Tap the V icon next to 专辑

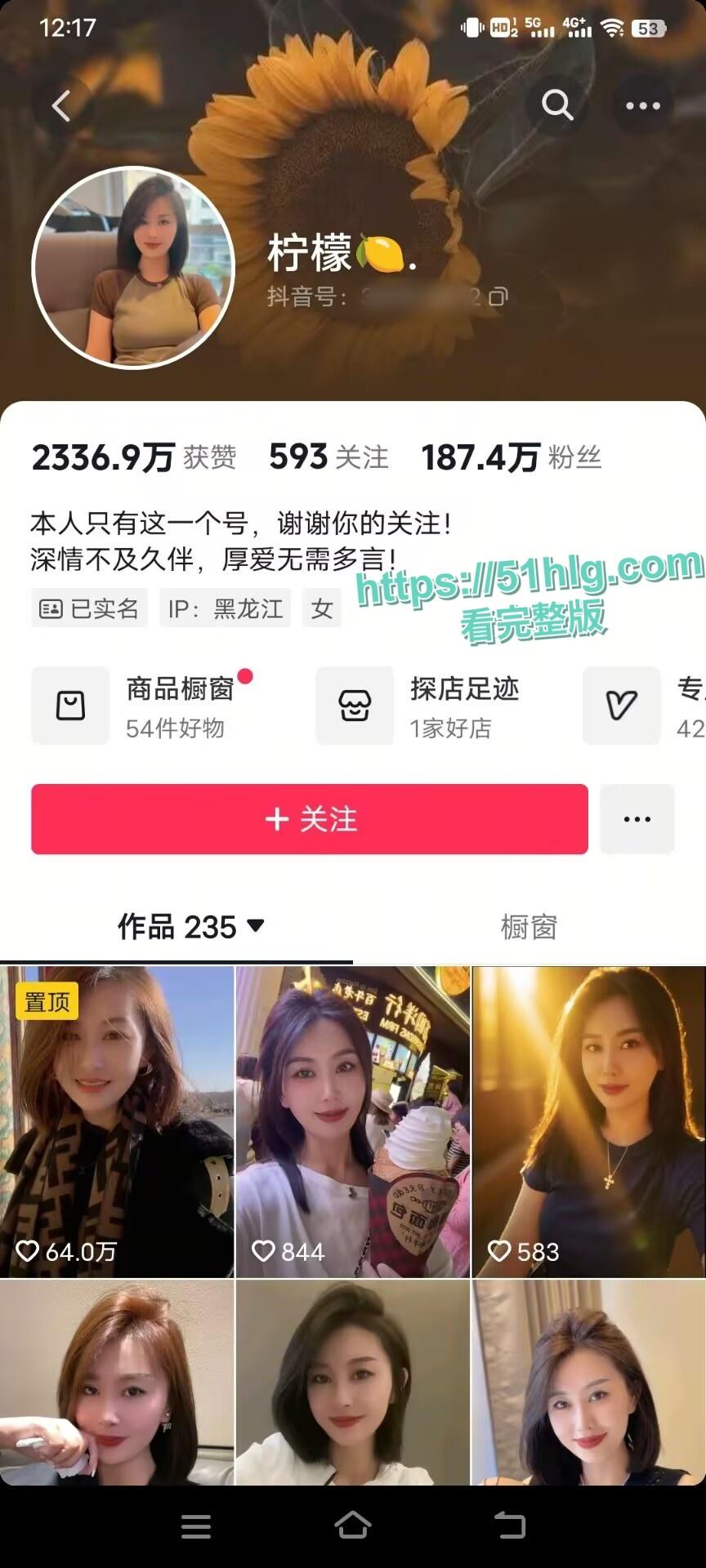click(x=621, y=705)
